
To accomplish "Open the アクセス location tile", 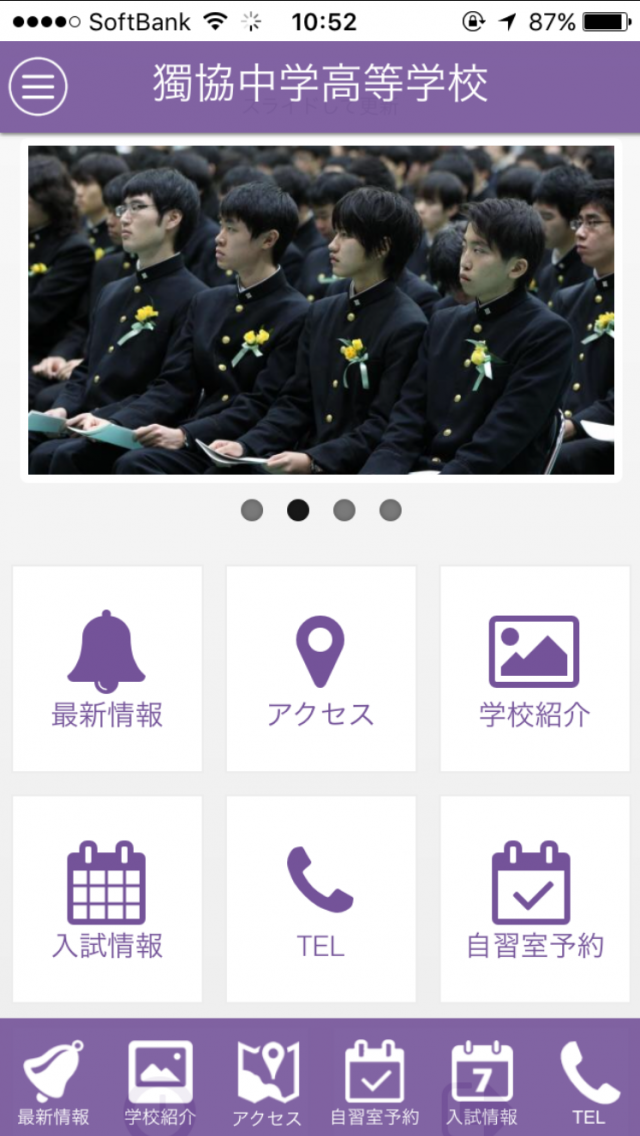I will tap(320, 668).
